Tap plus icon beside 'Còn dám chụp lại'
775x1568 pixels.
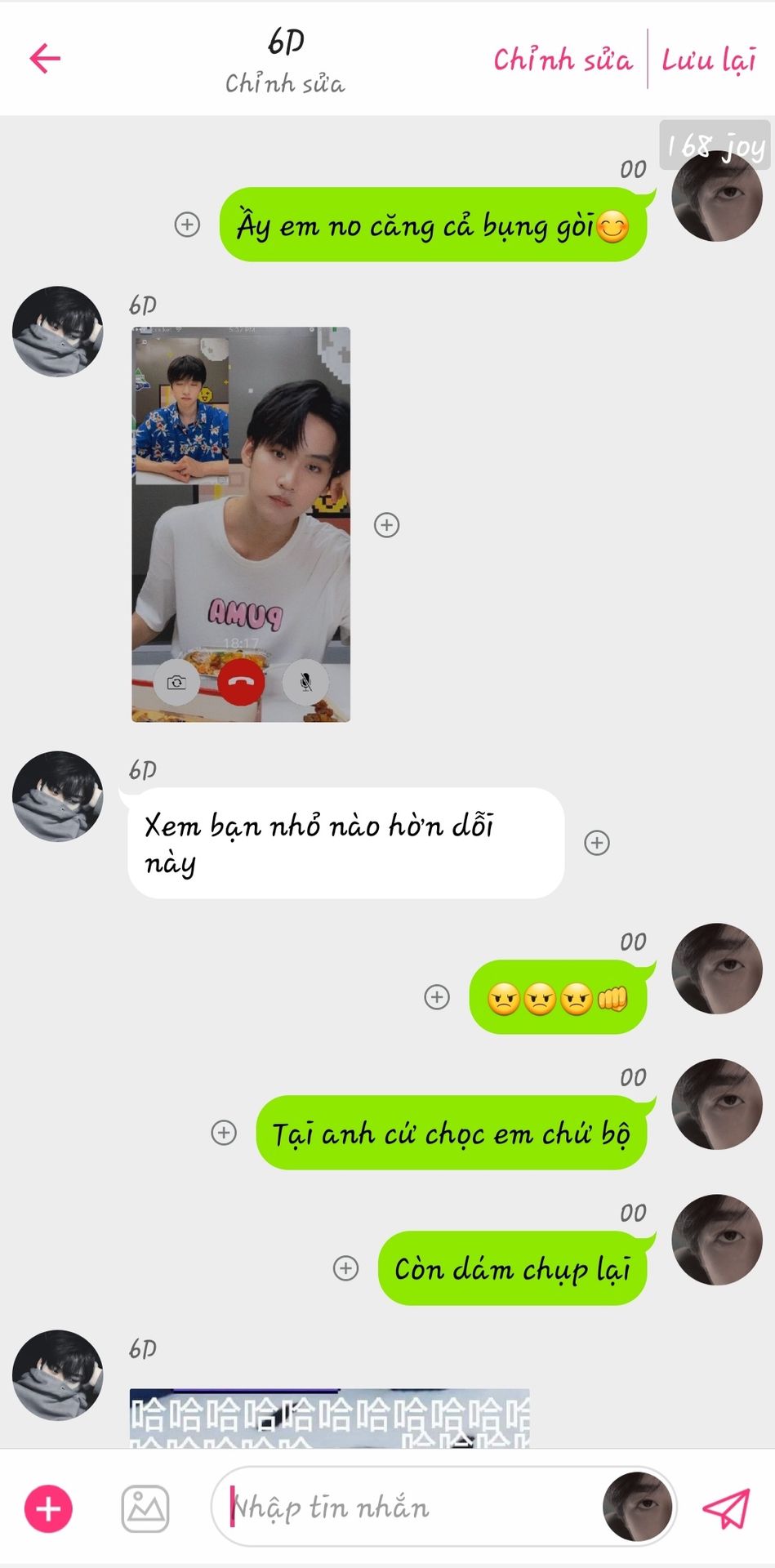[x=346, y=1268]
